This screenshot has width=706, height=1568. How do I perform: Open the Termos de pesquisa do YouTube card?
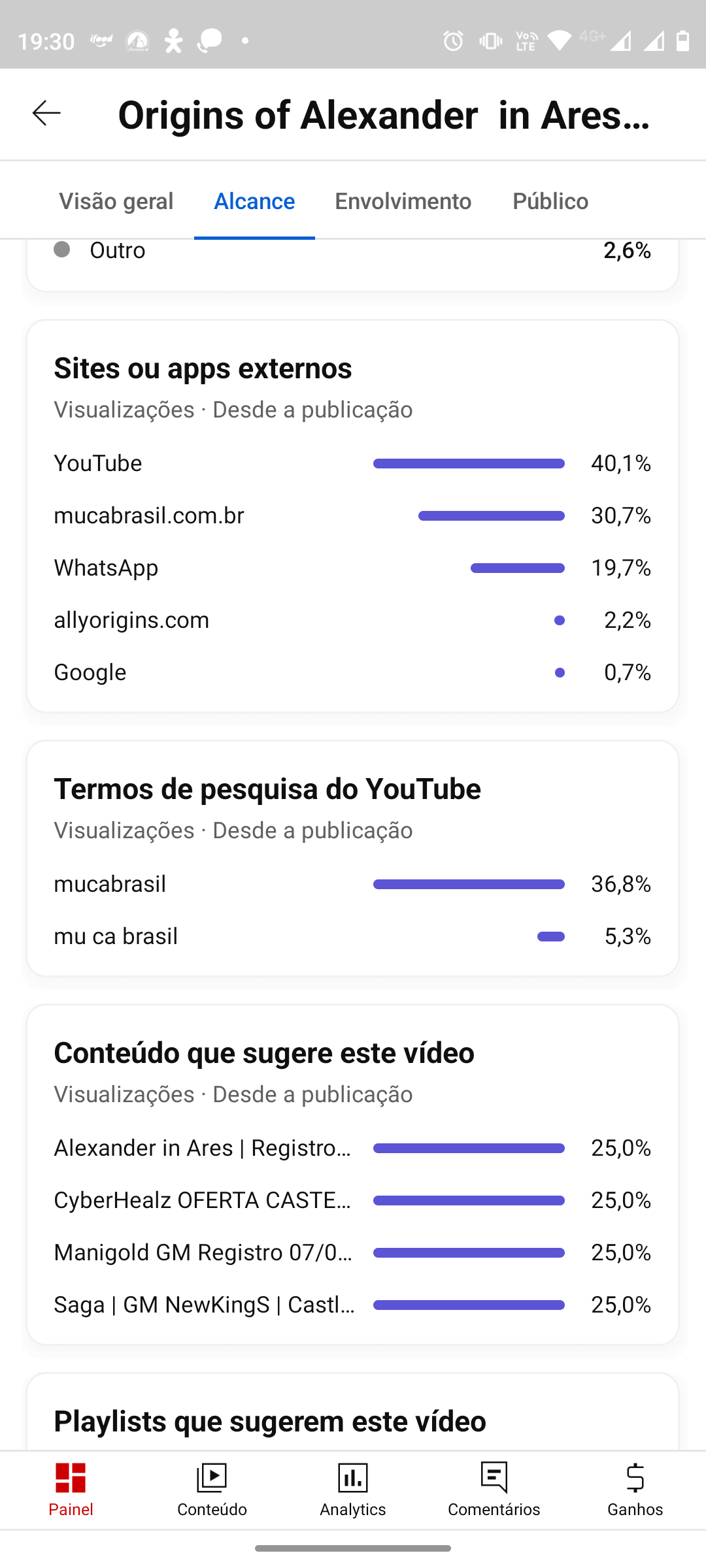click(x=267, y=789)
